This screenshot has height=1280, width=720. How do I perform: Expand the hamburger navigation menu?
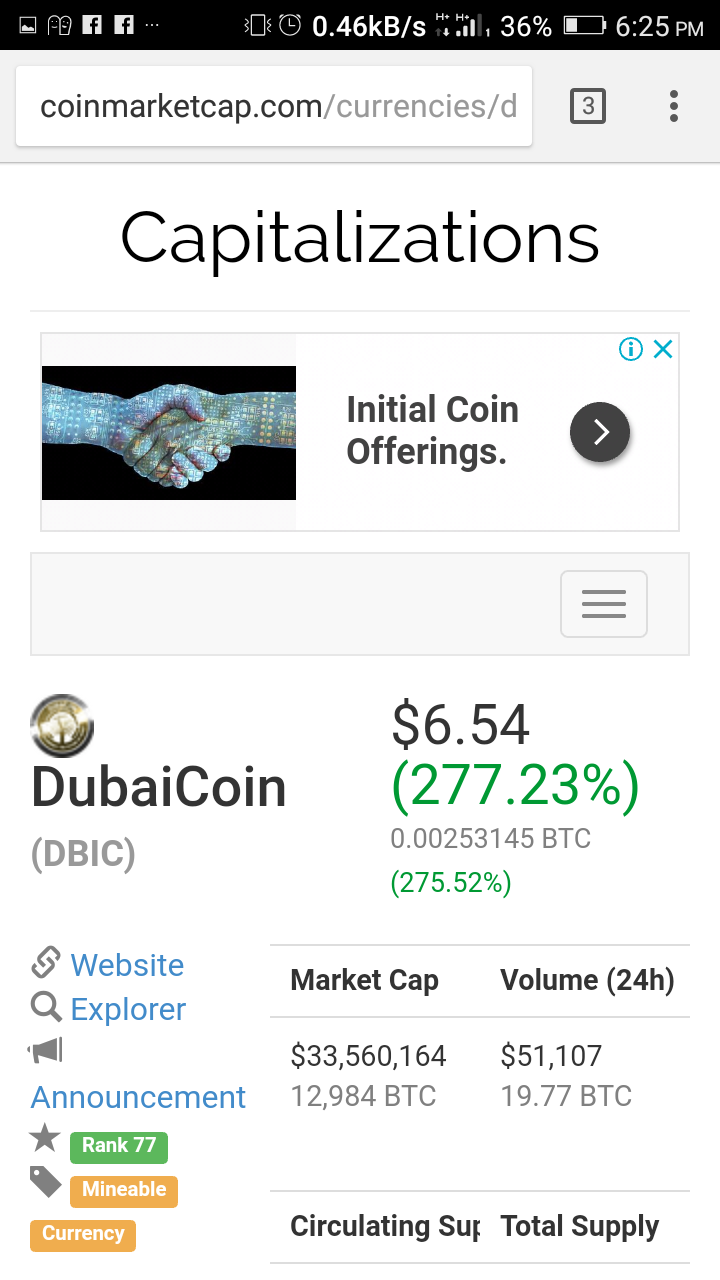pyautogui.click(x=603, y=604)
